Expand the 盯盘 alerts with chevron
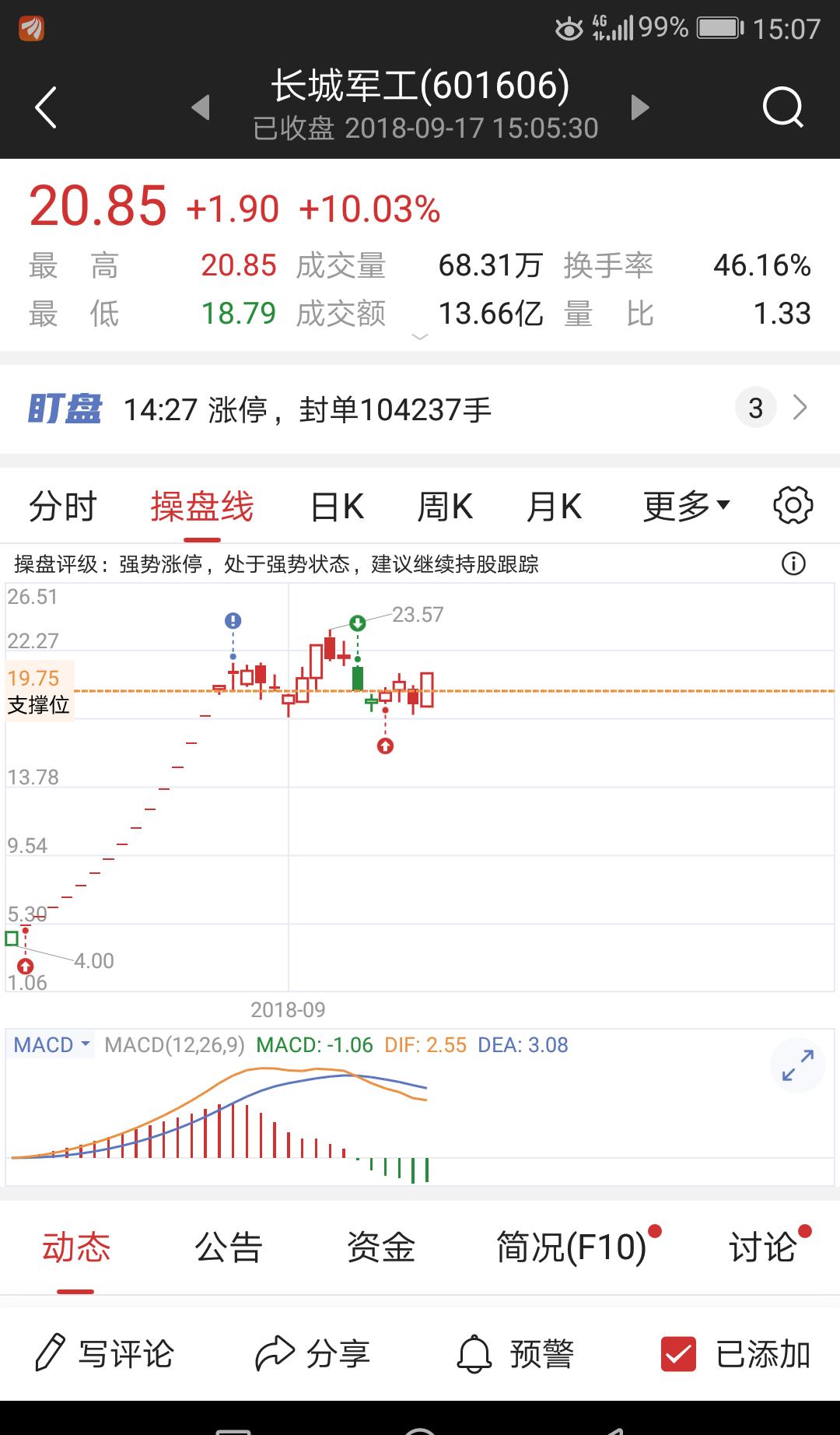 [800, 407]
